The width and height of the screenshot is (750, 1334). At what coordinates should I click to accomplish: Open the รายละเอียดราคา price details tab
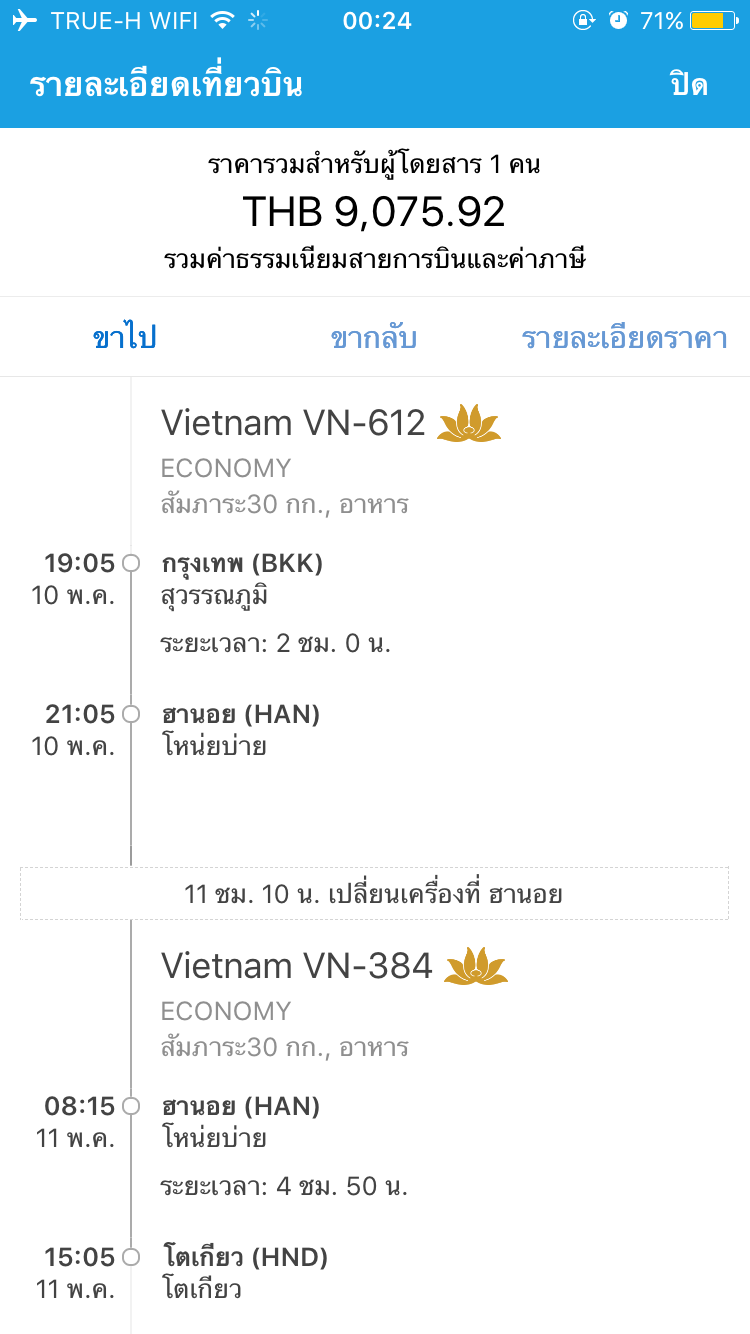pos(624,338)
